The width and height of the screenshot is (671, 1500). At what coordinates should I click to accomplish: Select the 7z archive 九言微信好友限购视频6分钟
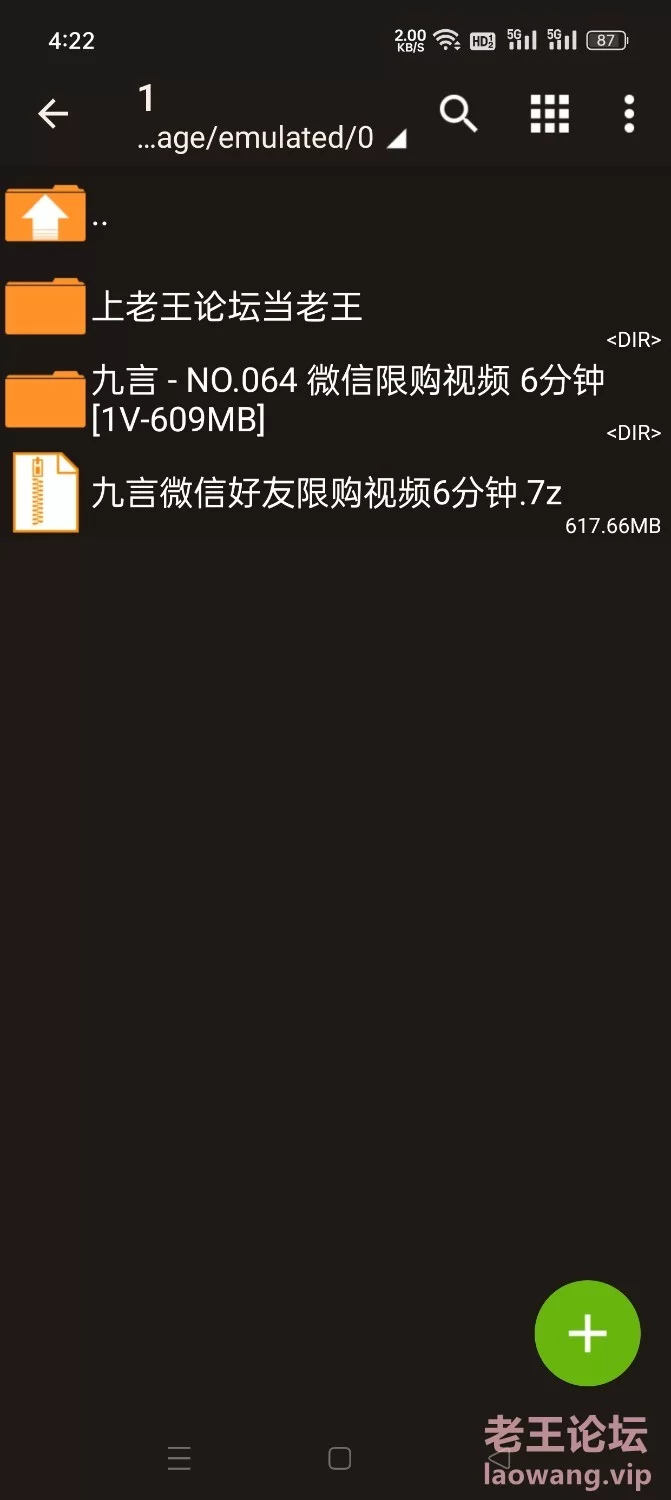point(327,492)
